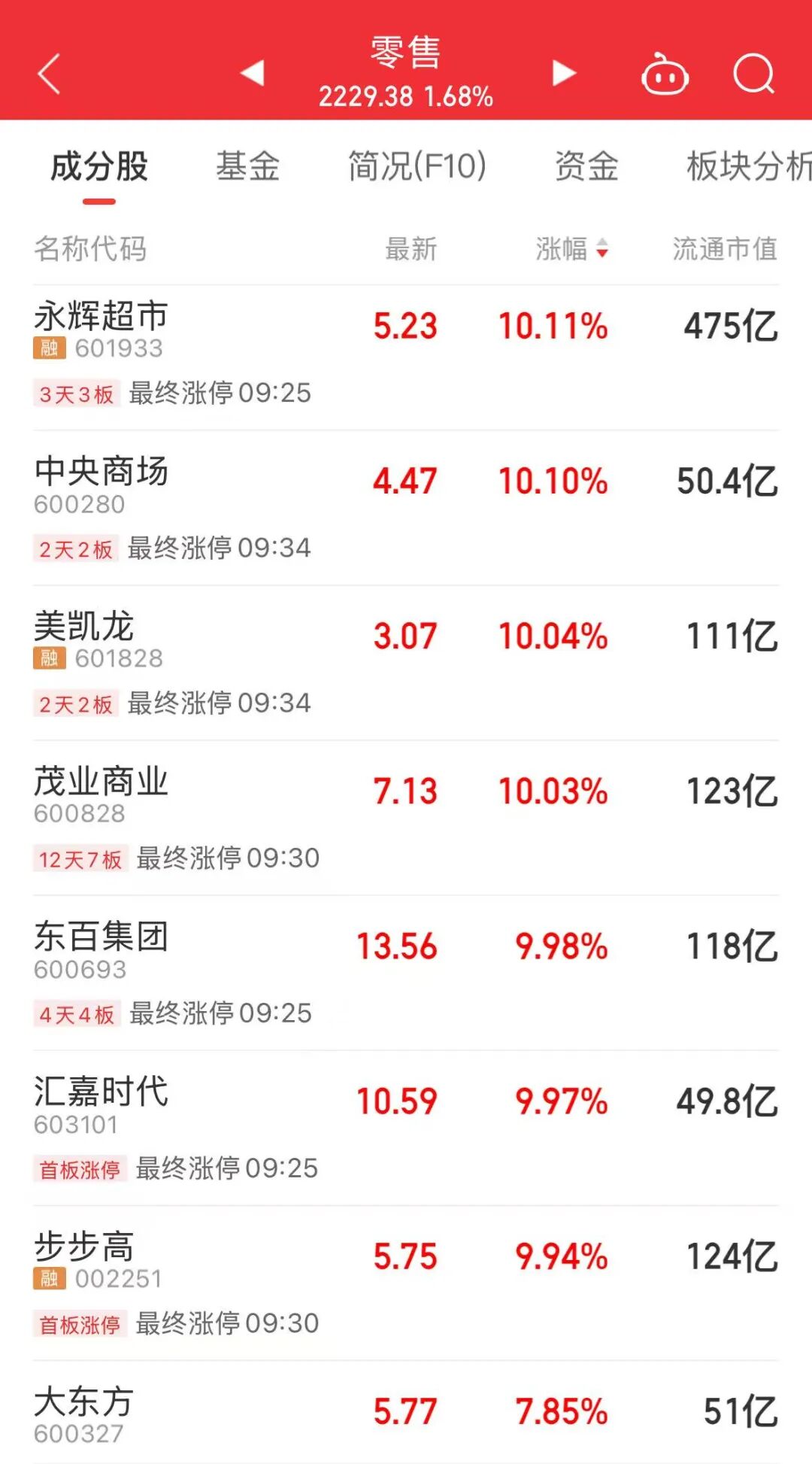The width and height of the screenshot is (812, 1464).
Task: View details for 美凯龙 601828
Action: [84, 639]
